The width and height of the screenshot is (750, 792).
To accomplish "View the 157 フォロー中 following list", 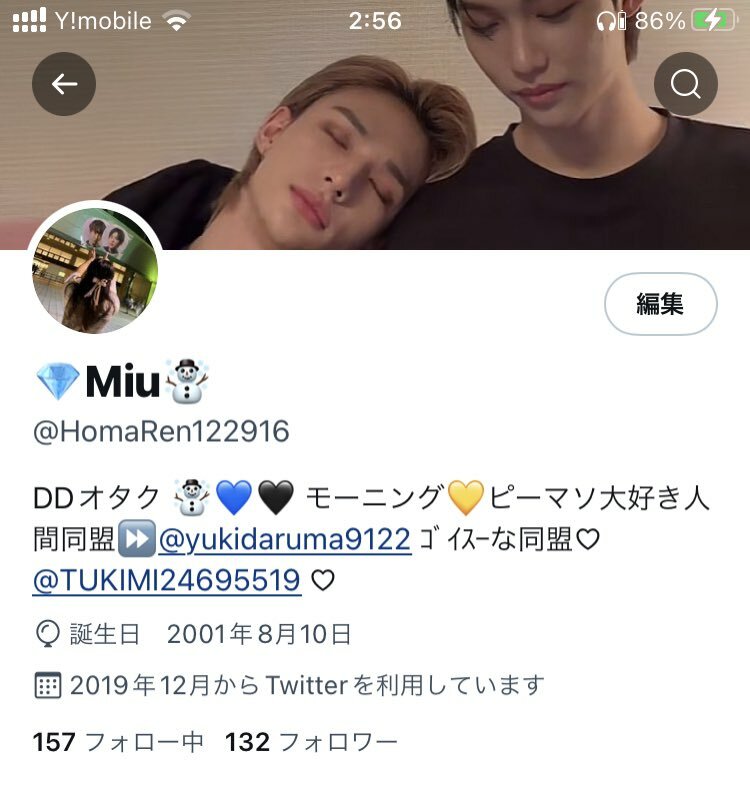I will coord(118,742).
